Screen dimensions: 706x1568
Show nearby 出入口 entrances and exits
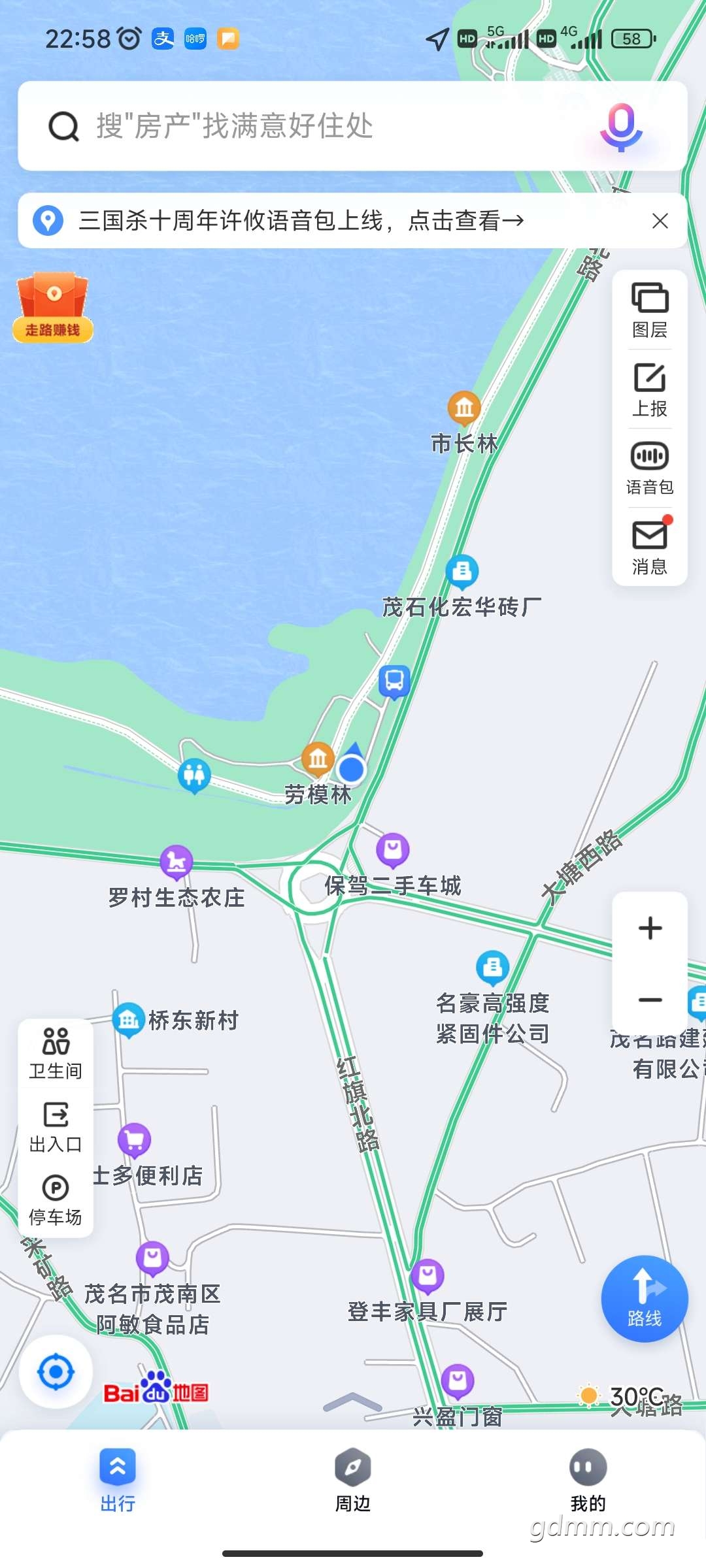pos(56,1127)
